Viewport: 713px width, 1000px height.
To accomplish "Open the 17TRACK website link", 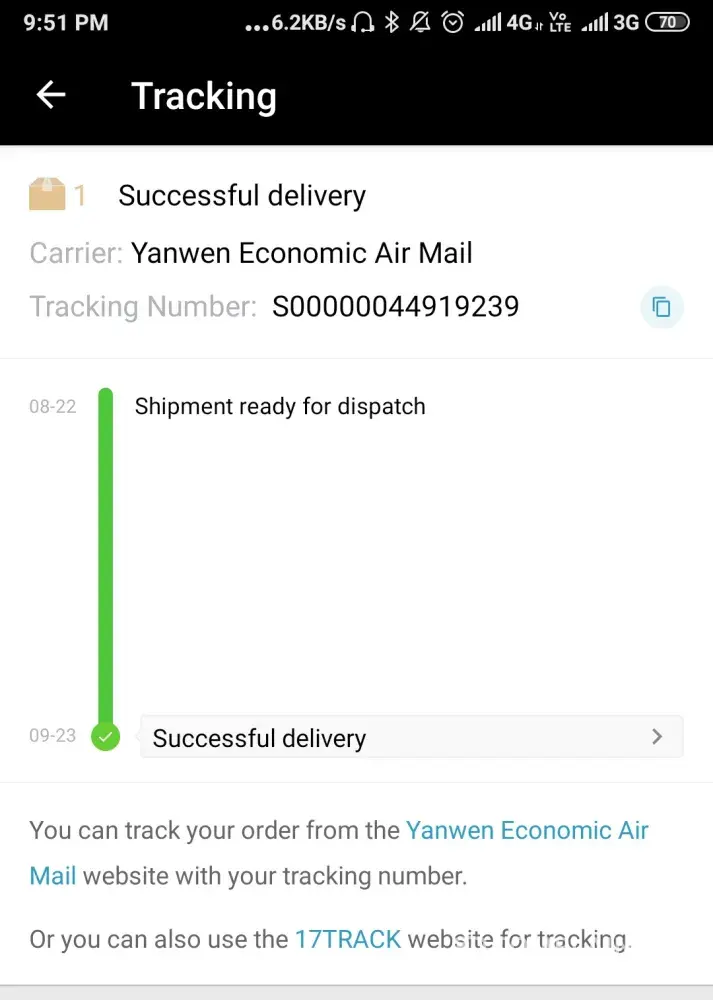I will pyautogui.click(x=348, y=939).
